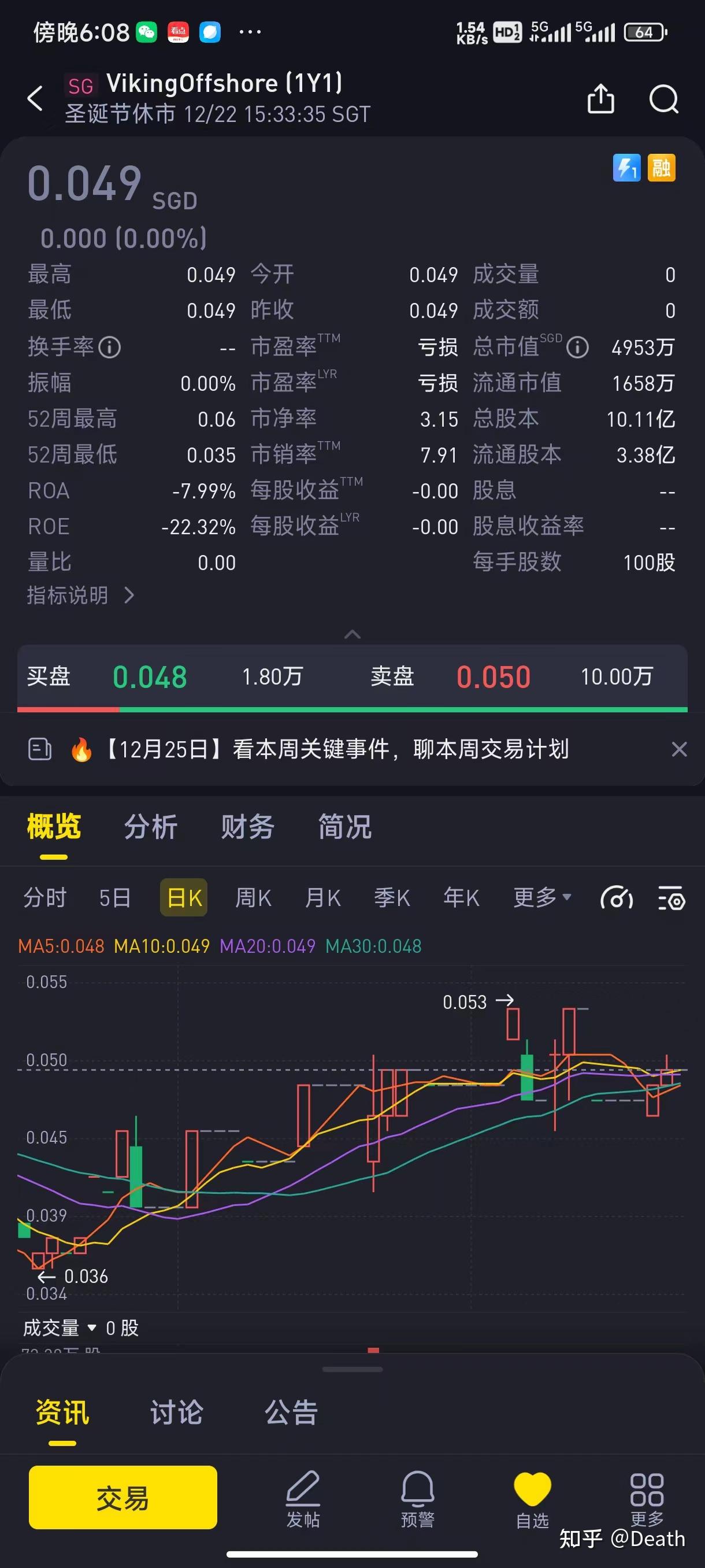Select the 月K chart period
The height and width of the screenshot is (1568, 705).
322,897
